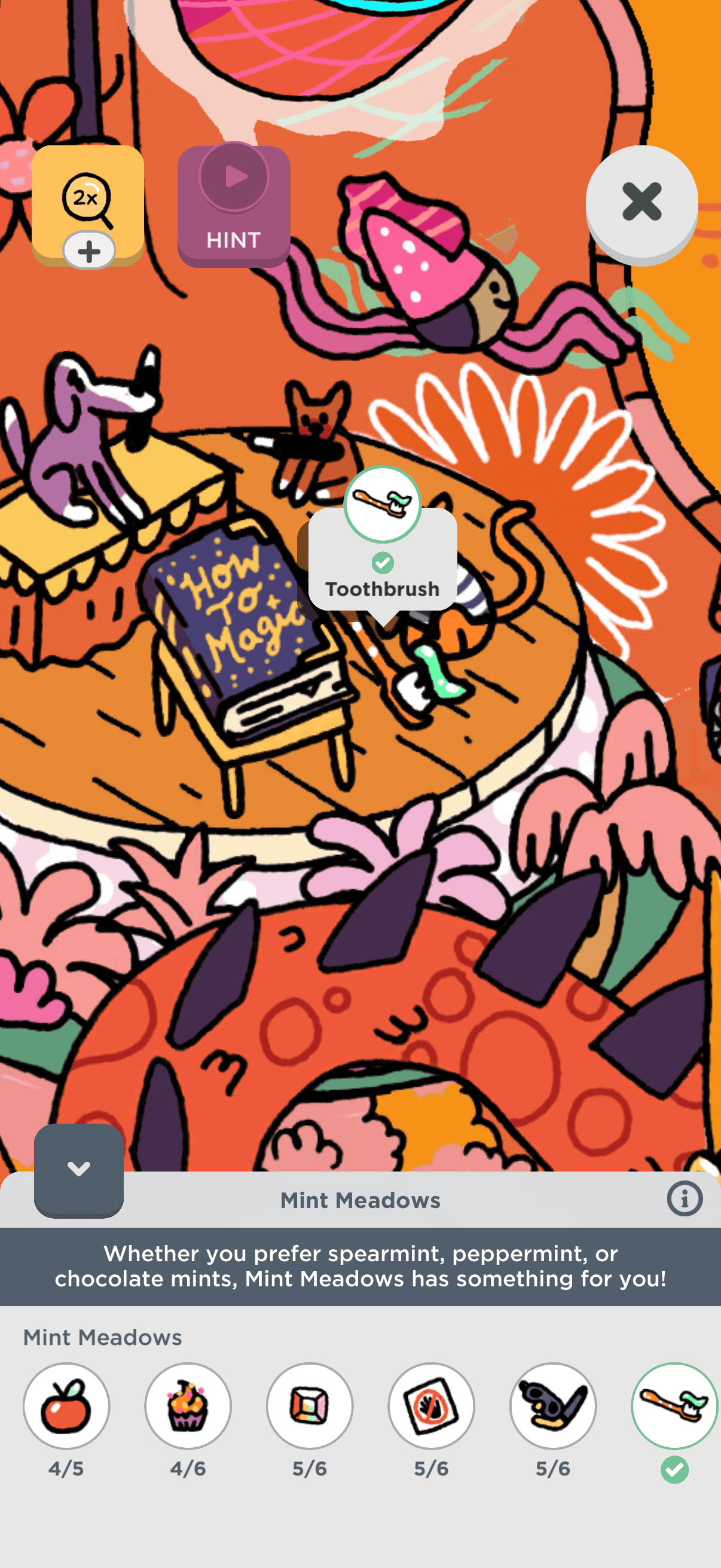Add more 2x zoom magnifier boosts
The height and width of the screenshot is (1568, 721).
(89, 251)
